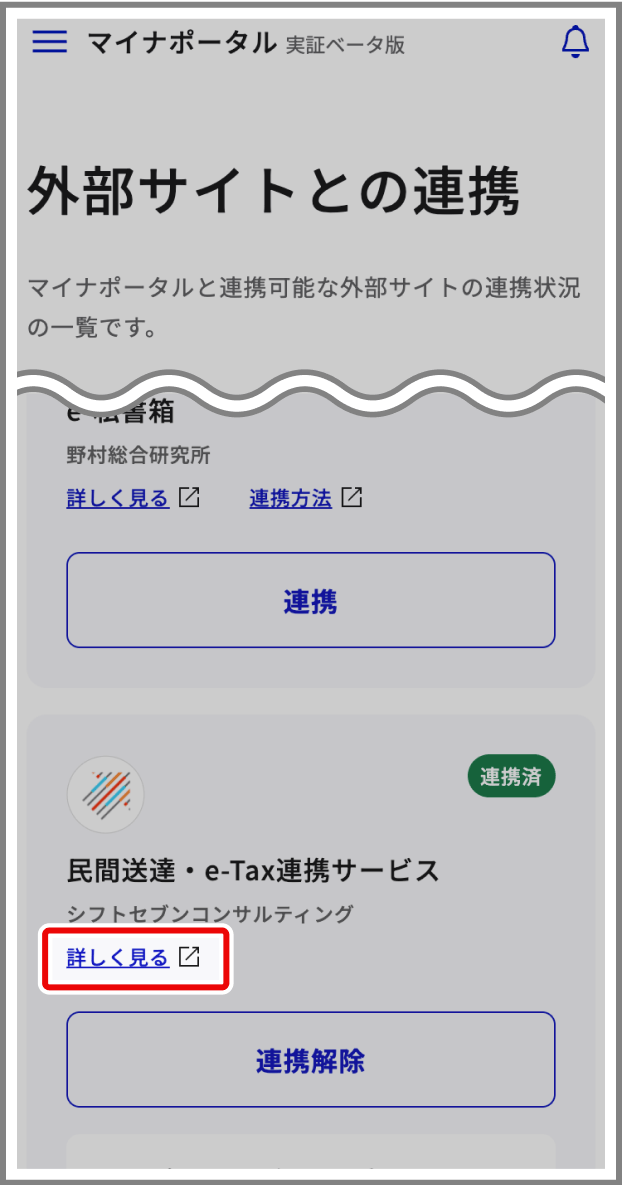This screenshot has width=622, height=1185.
Task: Tap the 連携解除 button
Action: pyautogui.click(x=310, y=1060)
